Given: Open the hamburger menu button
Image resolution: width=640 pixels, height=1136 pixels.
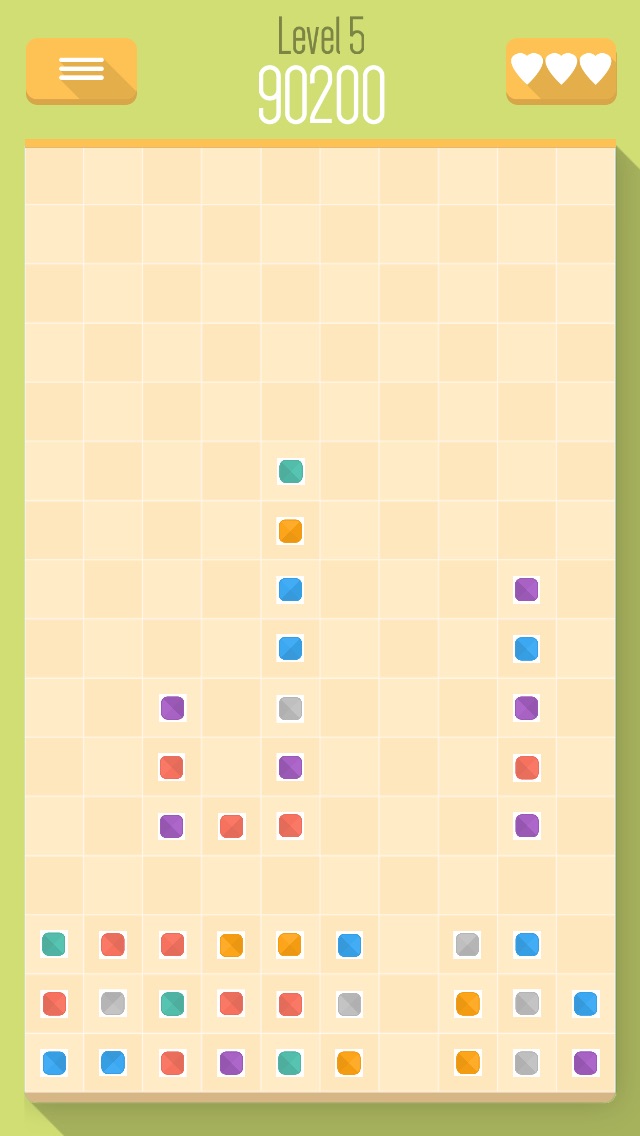Looking at the screenshot, I should tap(81, 70).
